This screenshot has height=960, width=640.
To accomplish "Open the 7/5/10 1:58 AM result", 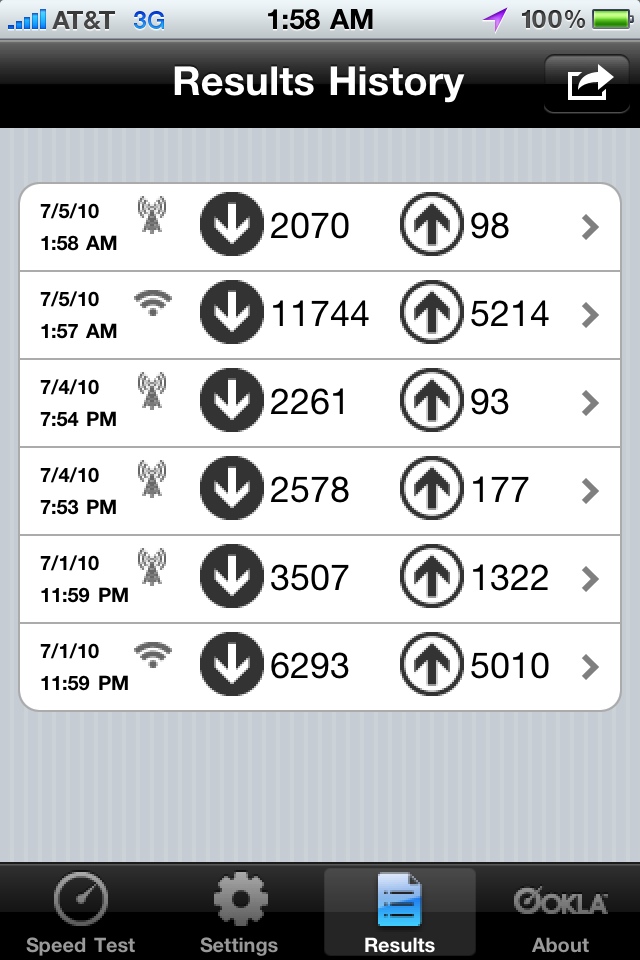I will tap(320, 227).
